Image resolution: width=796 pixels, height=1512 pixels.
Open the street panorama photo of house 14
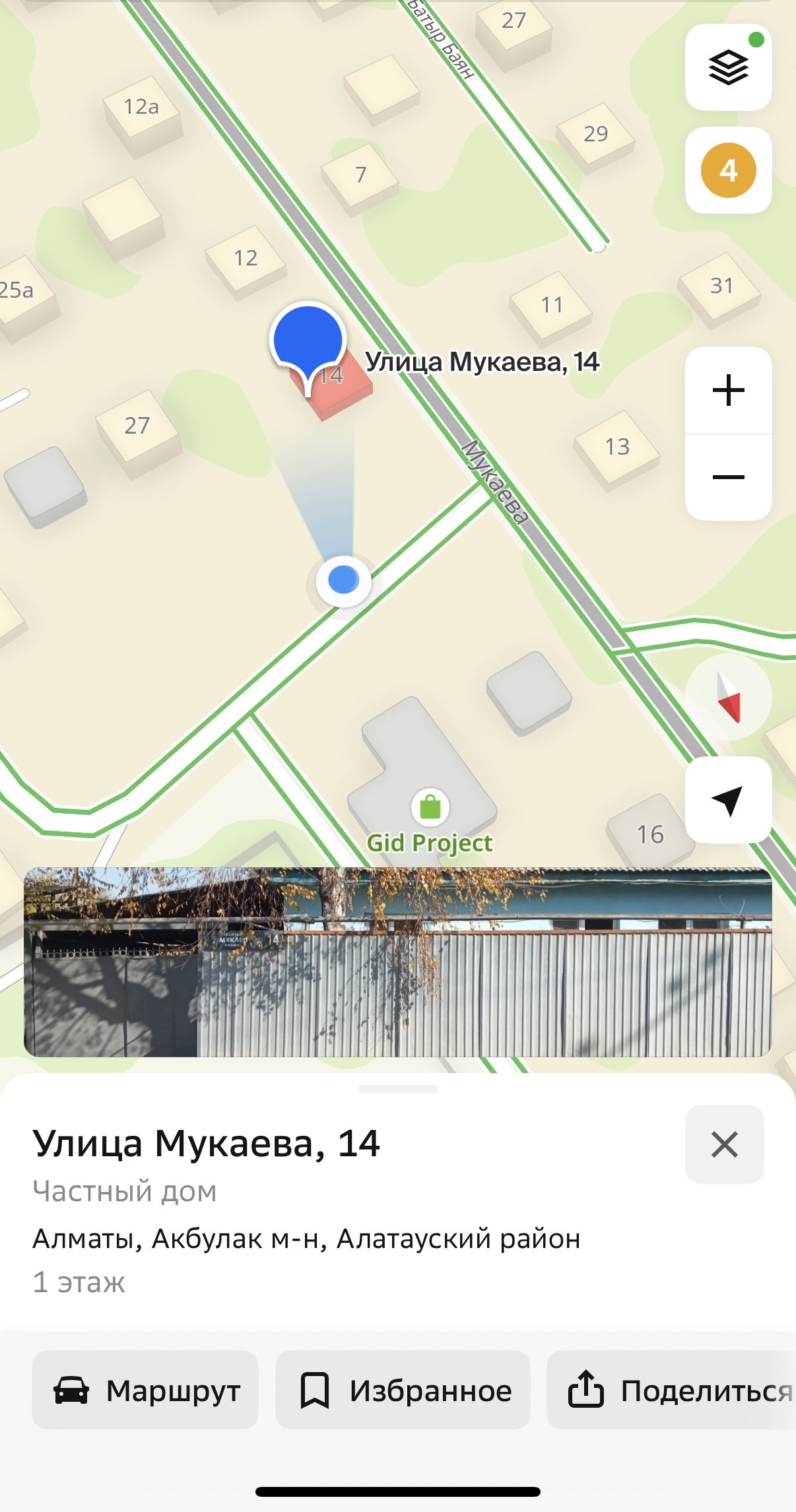398,962
